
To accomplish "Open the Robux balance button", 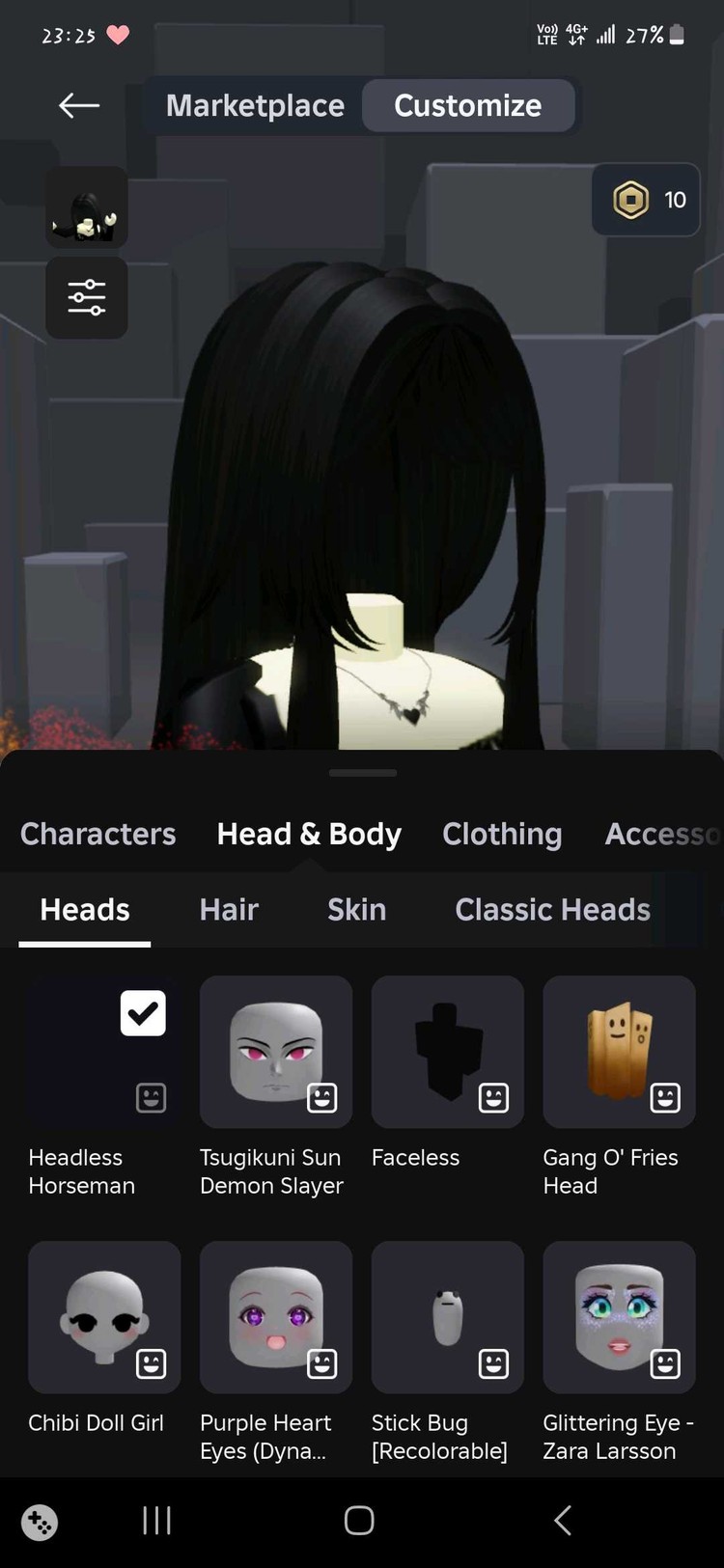I will (646, 200).
